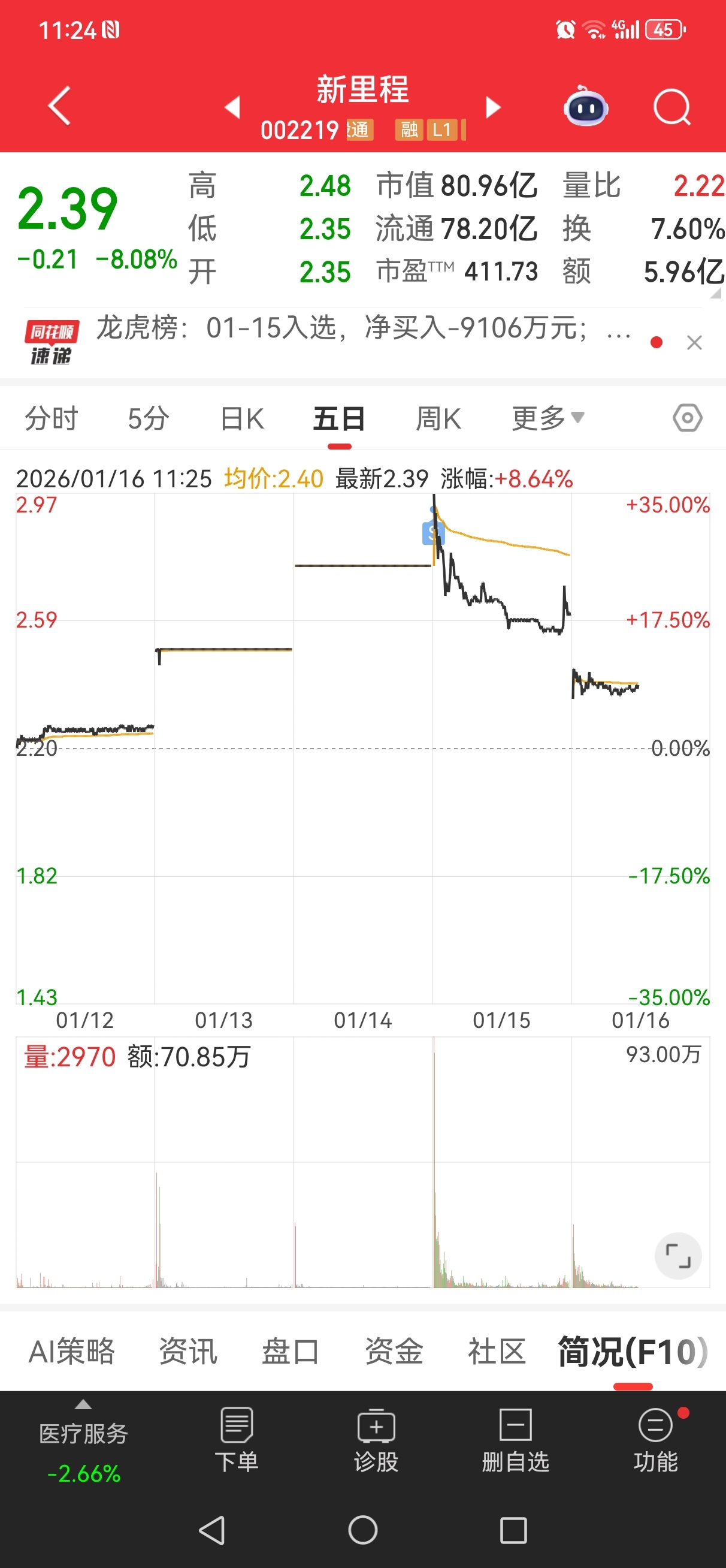Open the 社区 tab

click(x=497, y=1351)
